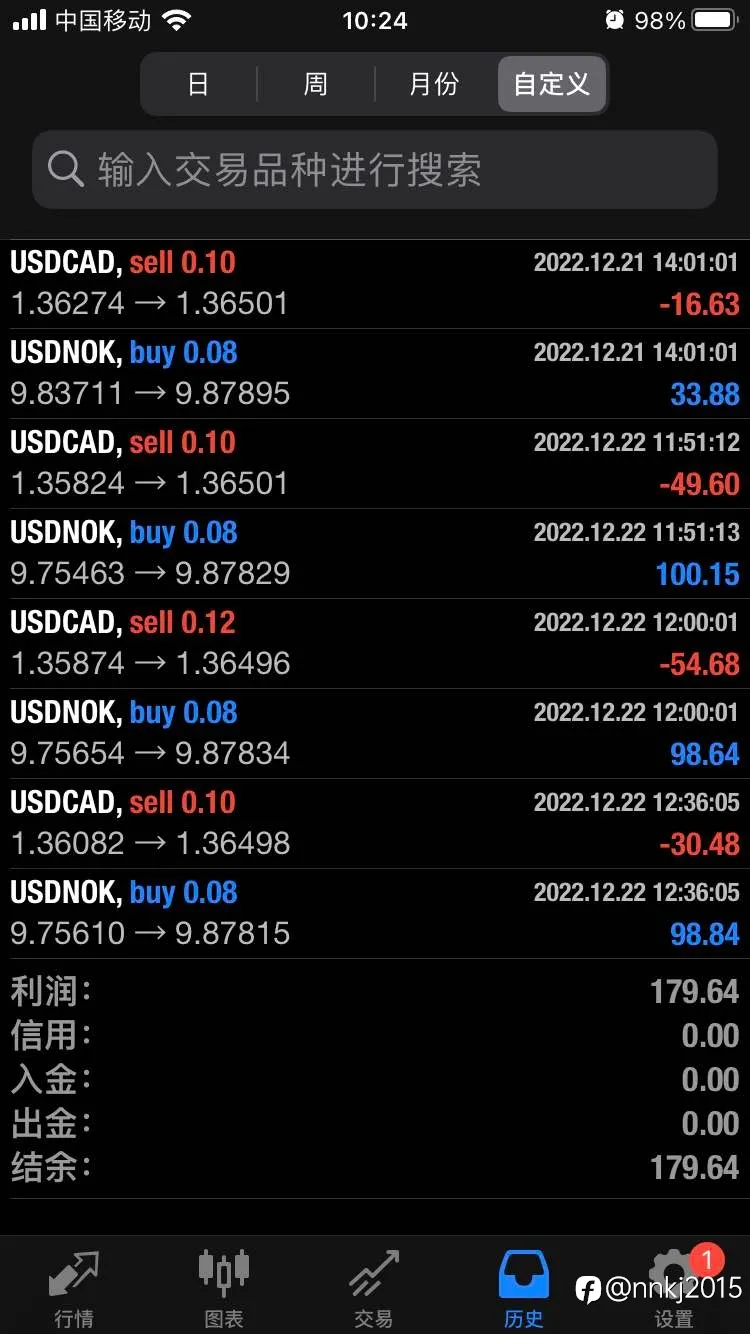750x1334 pixels.
Task: Open the 设置 settings tab
Action: pyautogui.click(x=674, y=1286)
